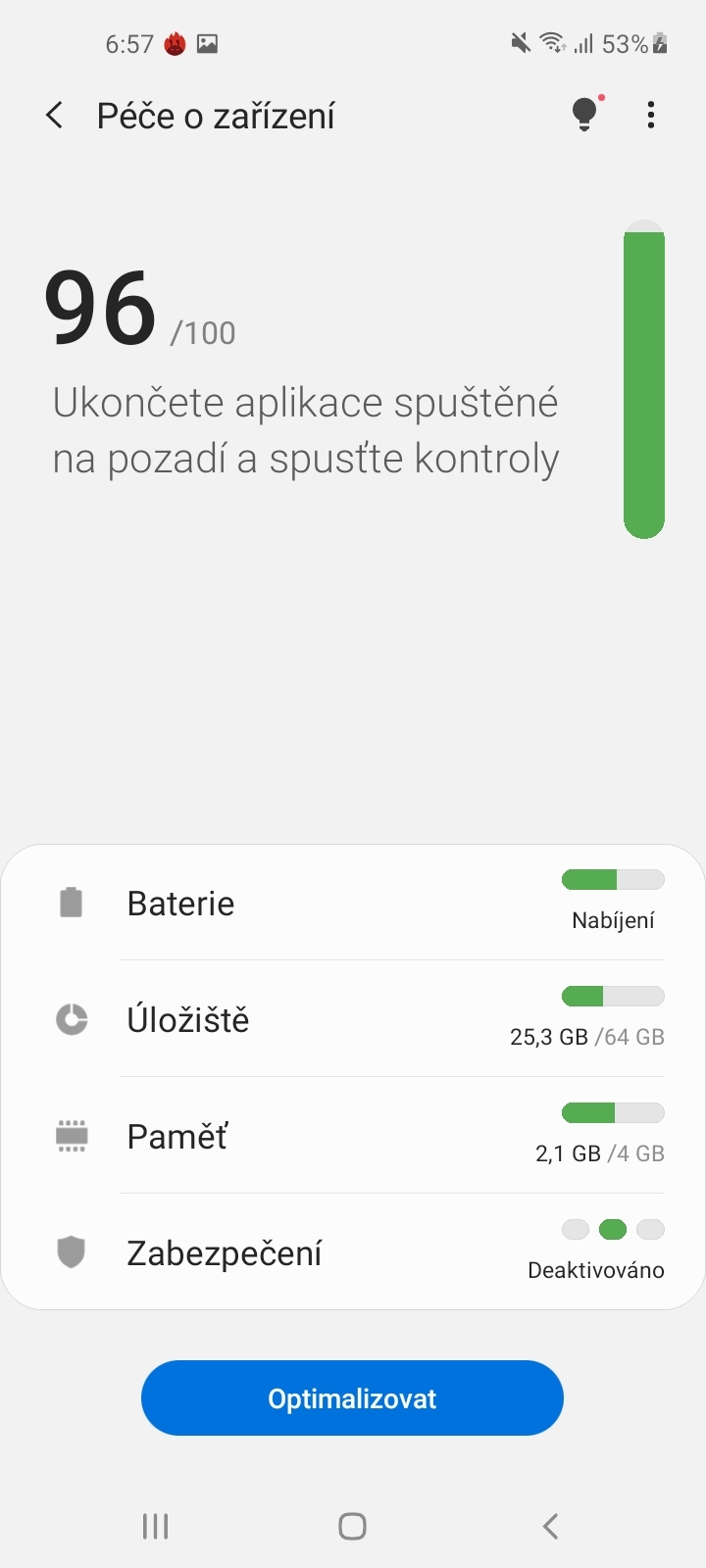This screenshot has height=1568, width=706.
Task: Open the battery icon in Device care
Action: pos(70,903)
